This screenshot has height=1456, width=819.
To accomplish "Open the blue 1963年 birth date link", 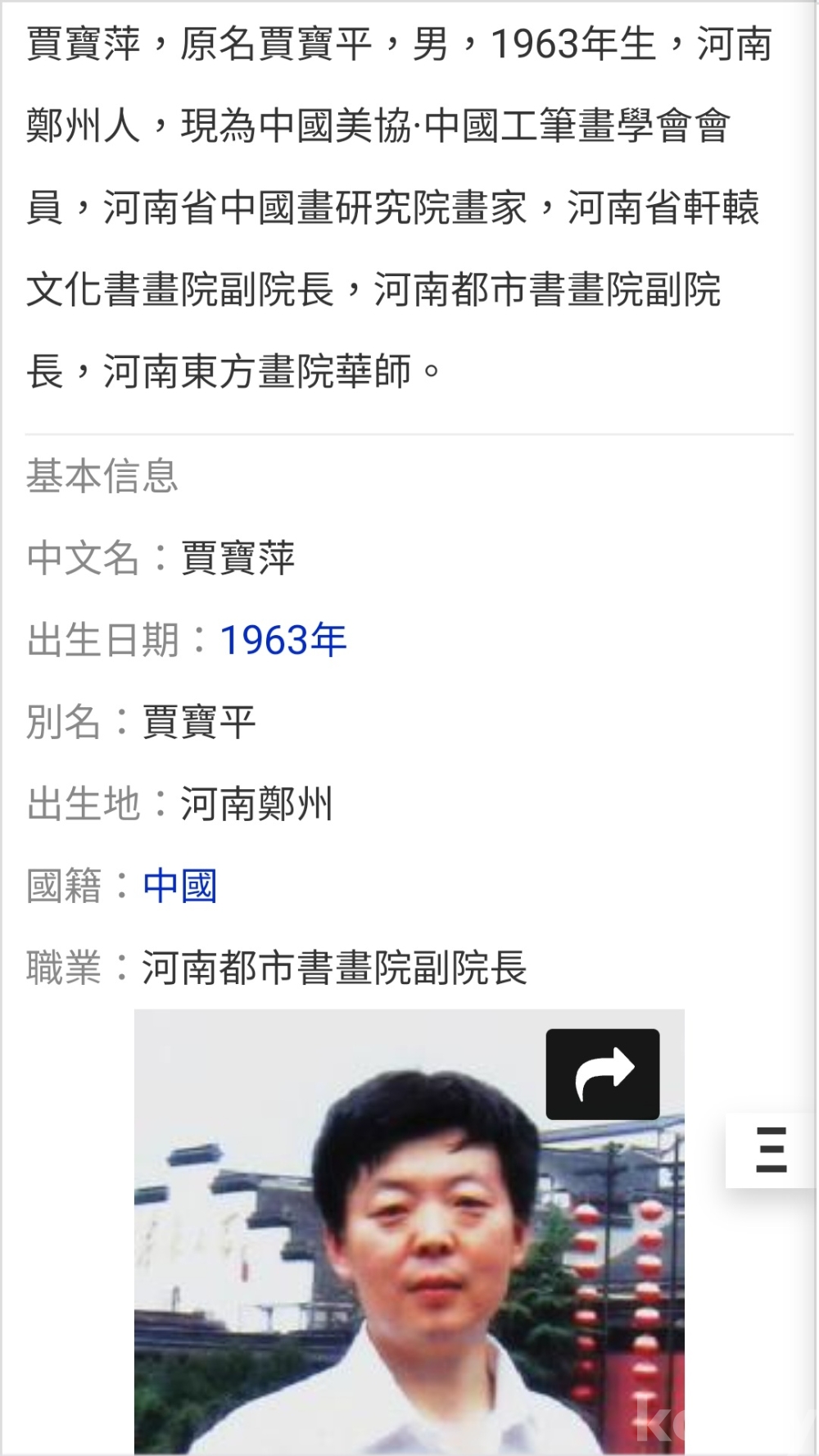I will pyautogui.click(x=283, y=640).
